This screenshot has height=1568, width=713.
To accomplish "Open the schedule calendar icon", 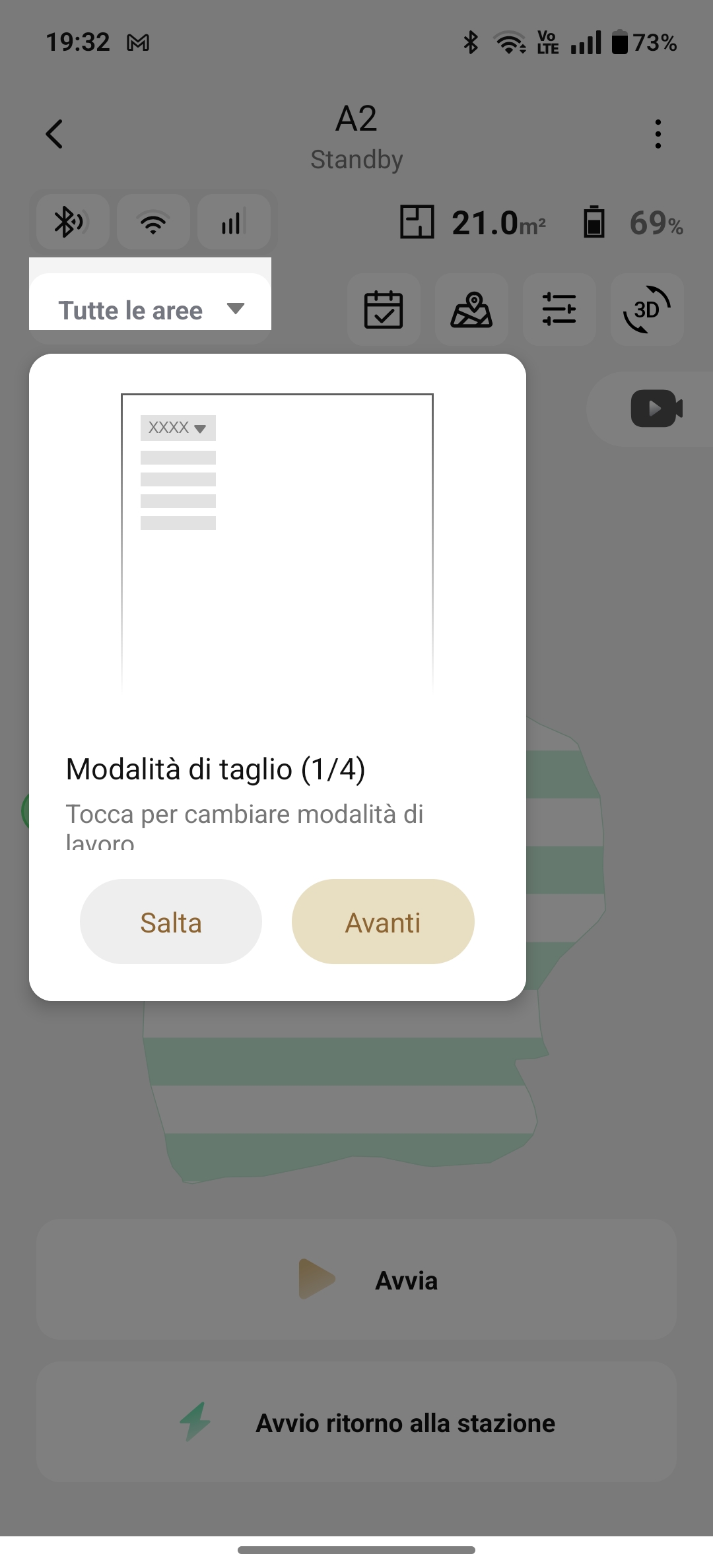I will [x=384, y=310].
